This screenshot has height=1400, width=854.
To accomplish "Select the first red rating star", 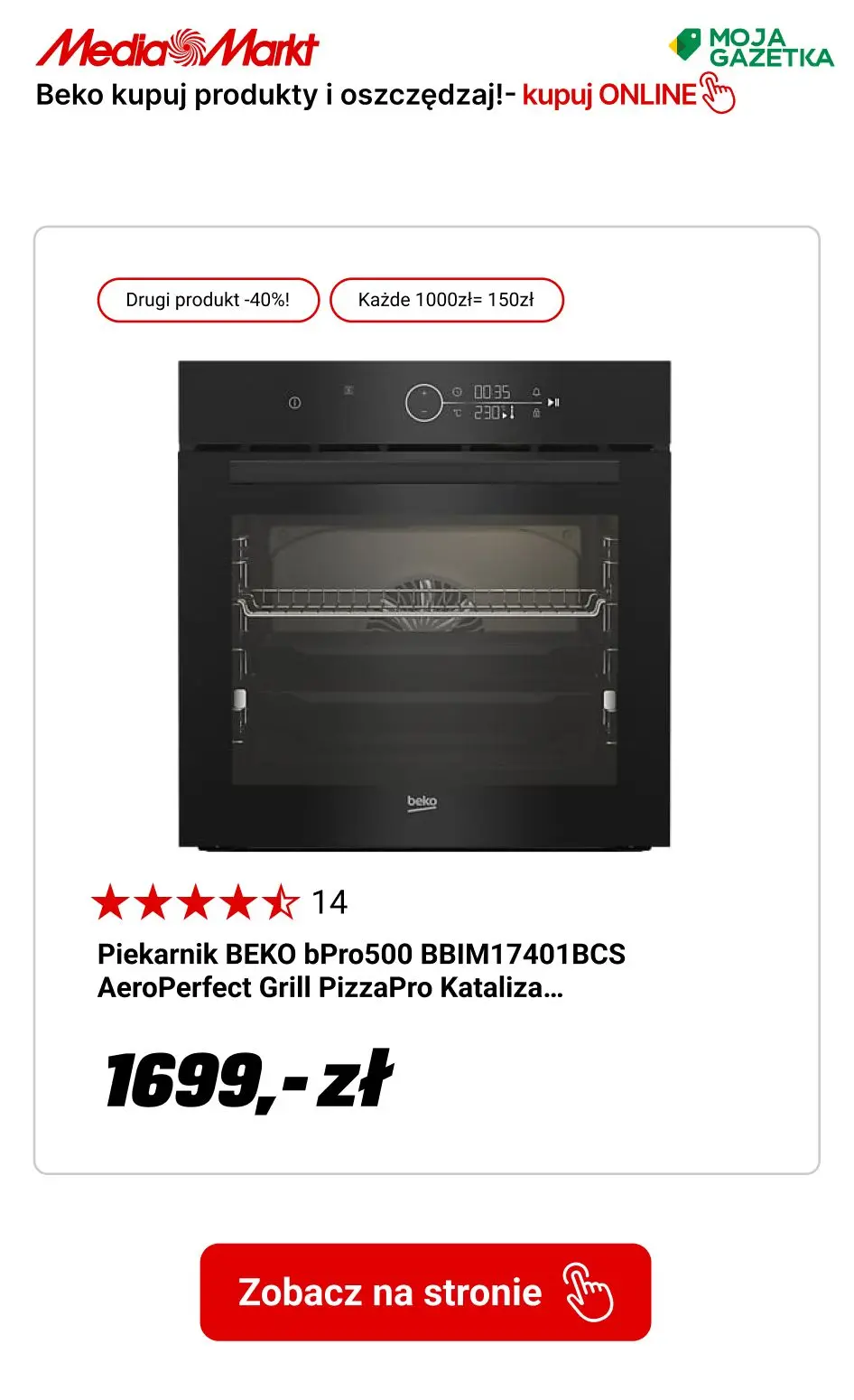I will (112, 901).
